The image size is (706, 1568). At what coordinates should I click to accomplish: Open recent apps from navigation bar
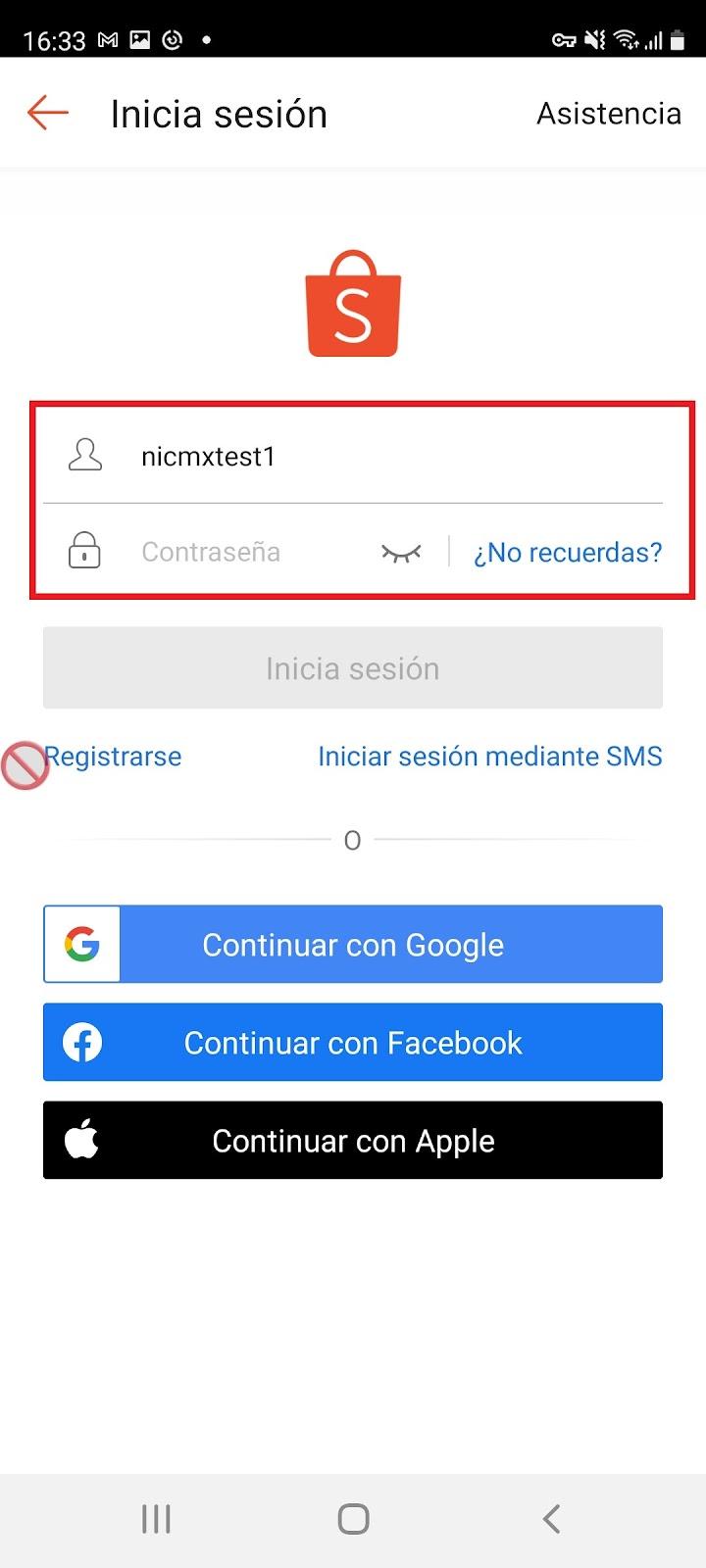tap(156, 1519)
